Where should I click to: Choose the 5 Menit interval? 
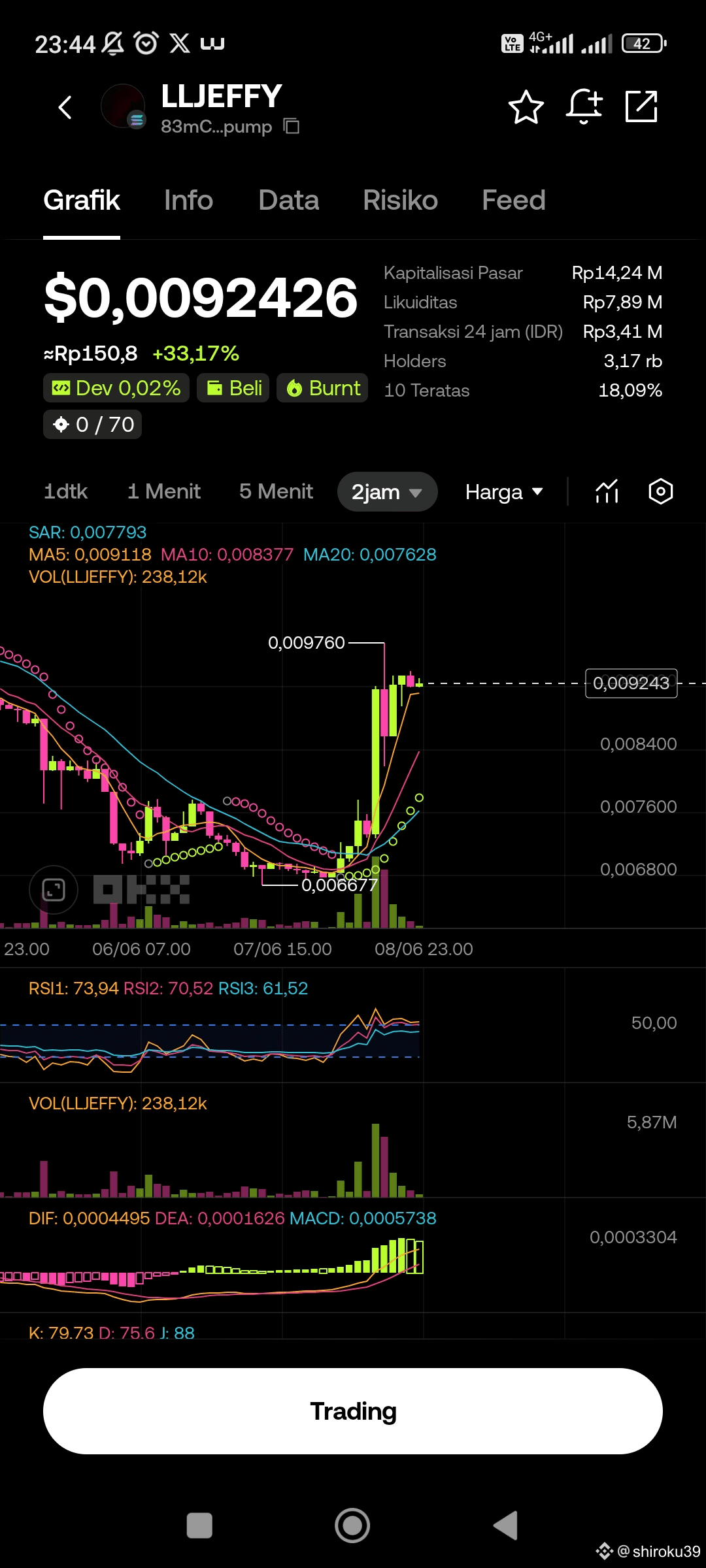point(276,491)
